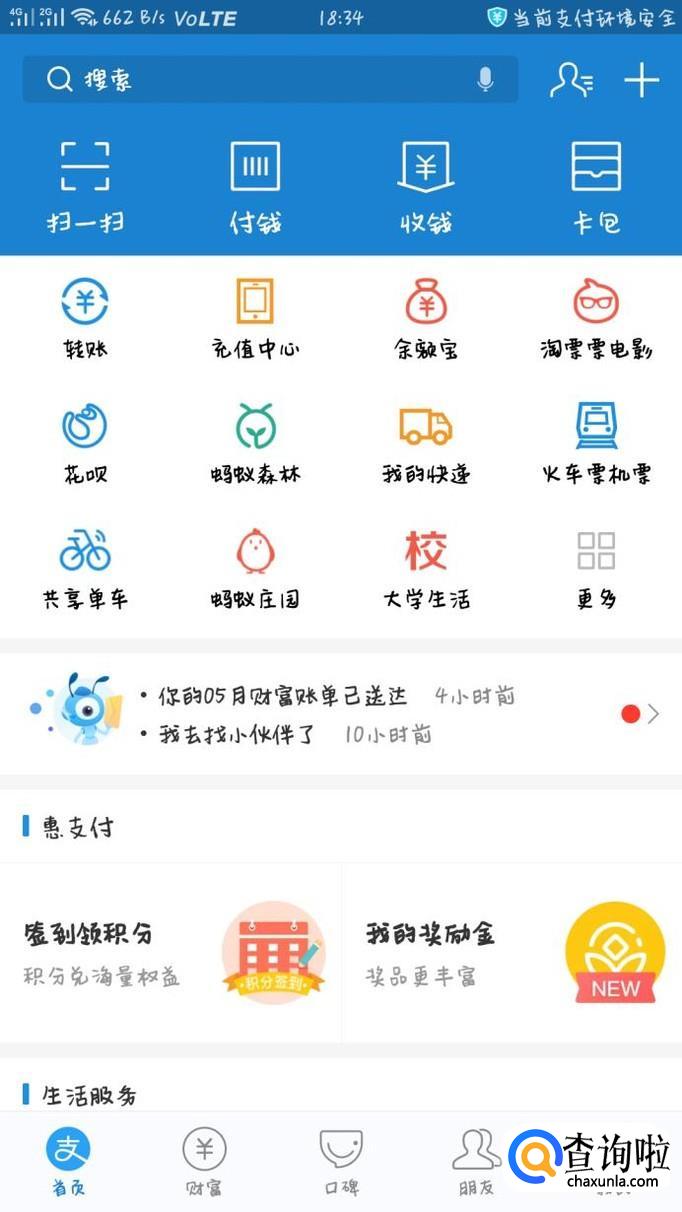Viewport: 682px width, 1212px height.
Task: Tap the microphone voice search icon
Action: [x=486, y=80]
